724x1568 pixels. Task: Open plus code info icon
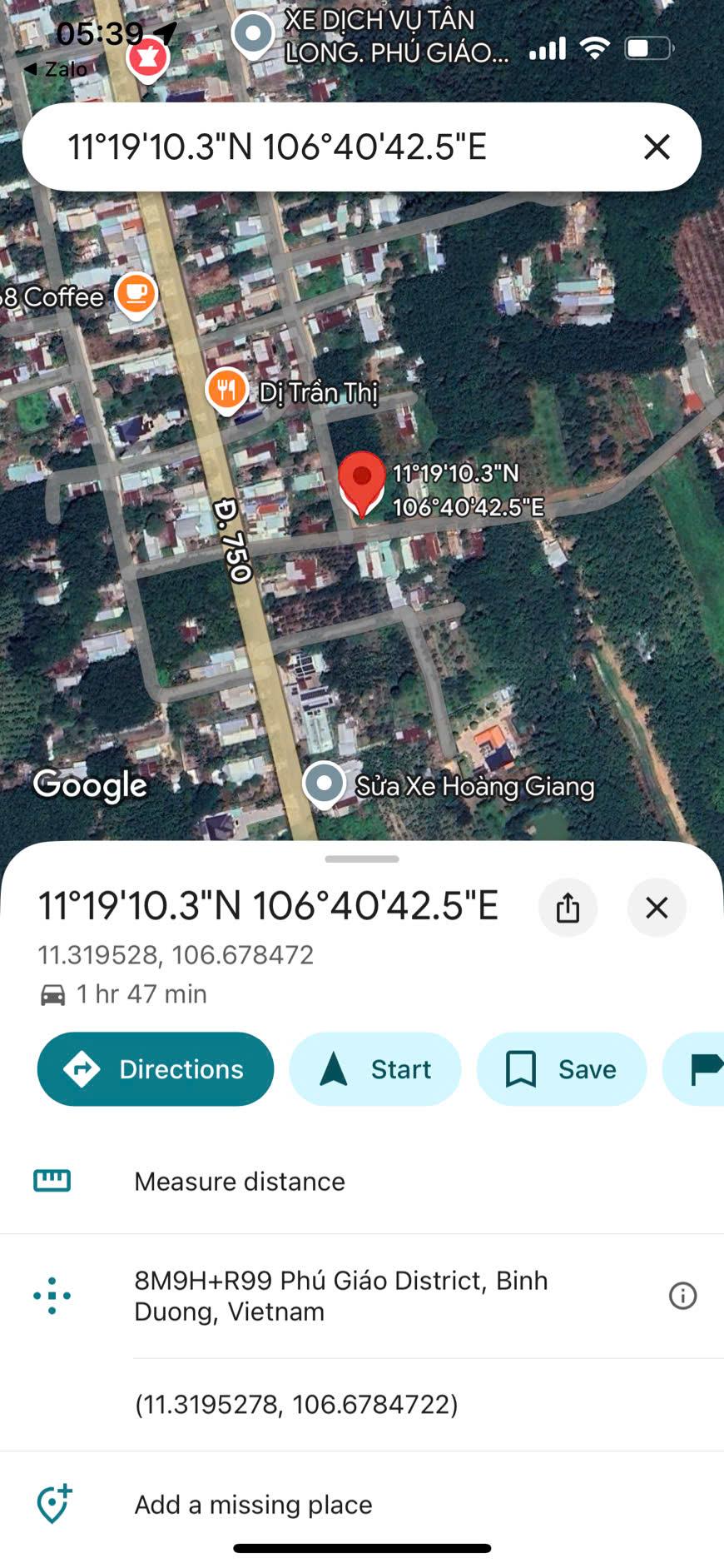[682, 1296]
